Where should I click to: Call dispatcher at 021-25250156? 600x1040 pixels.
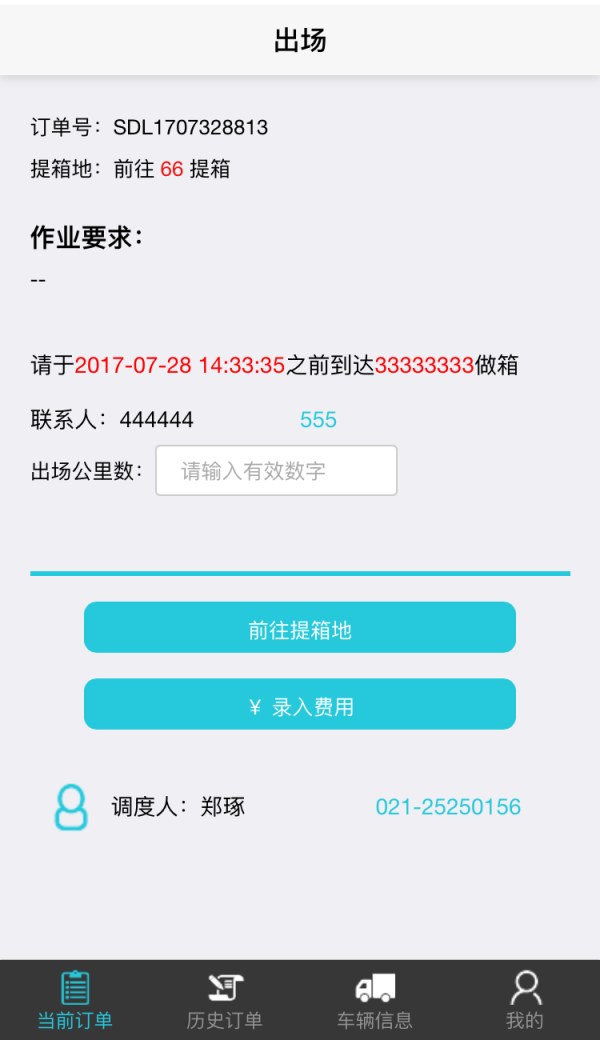point(448,807)
